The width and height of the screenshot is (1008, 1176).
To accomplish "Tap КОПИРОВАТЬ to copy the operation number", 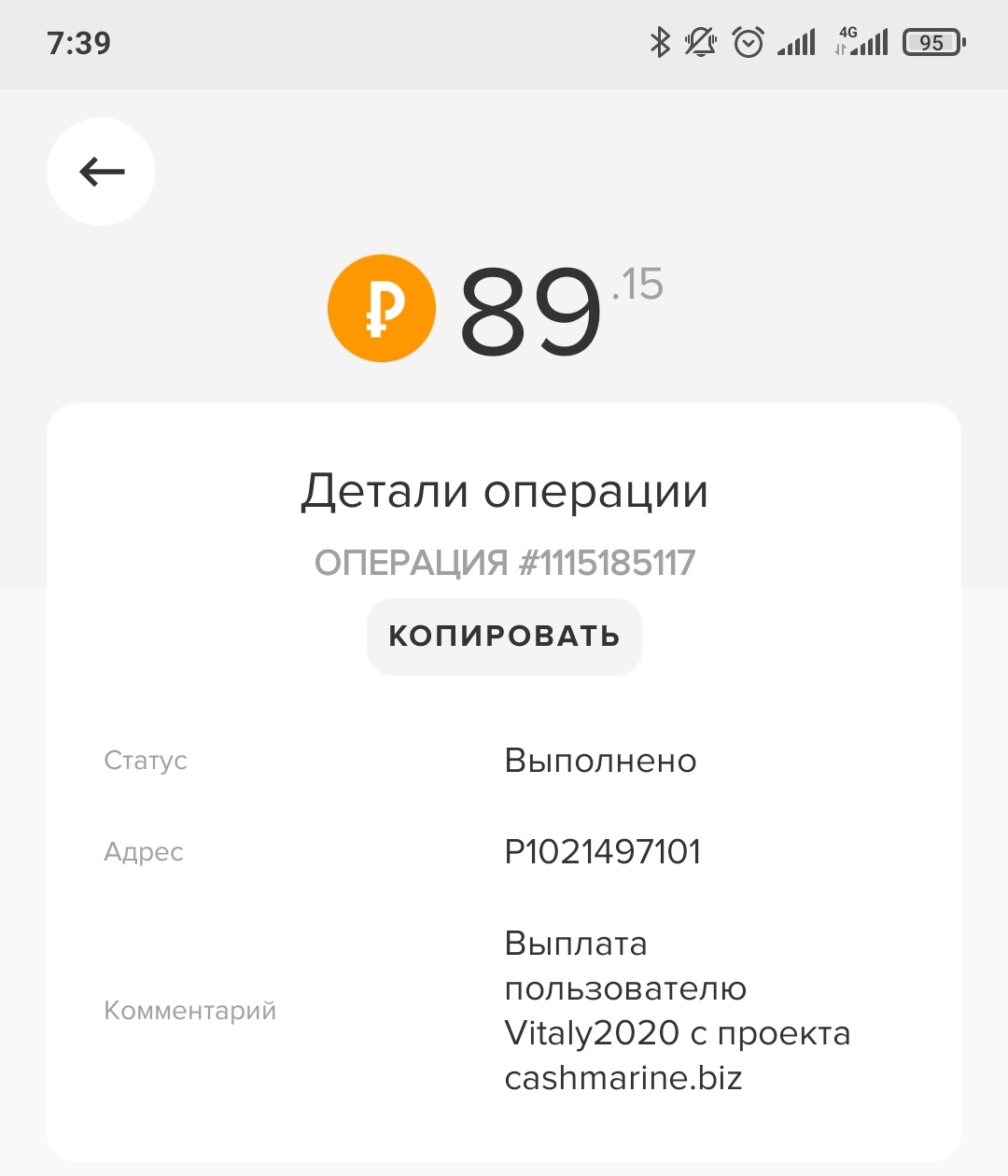I will pos(504,637).
